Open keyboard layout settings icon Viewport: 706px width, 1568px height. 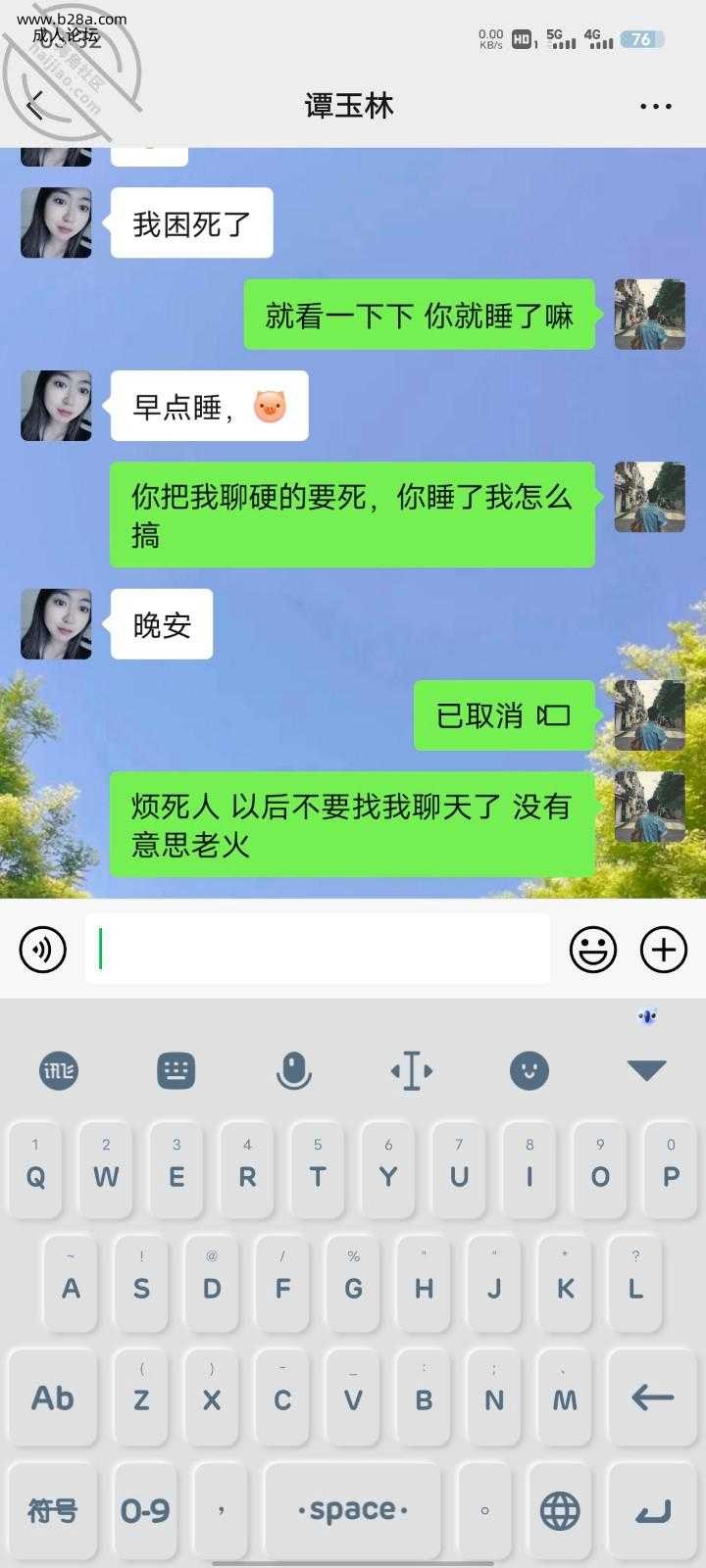(176, 1071)
